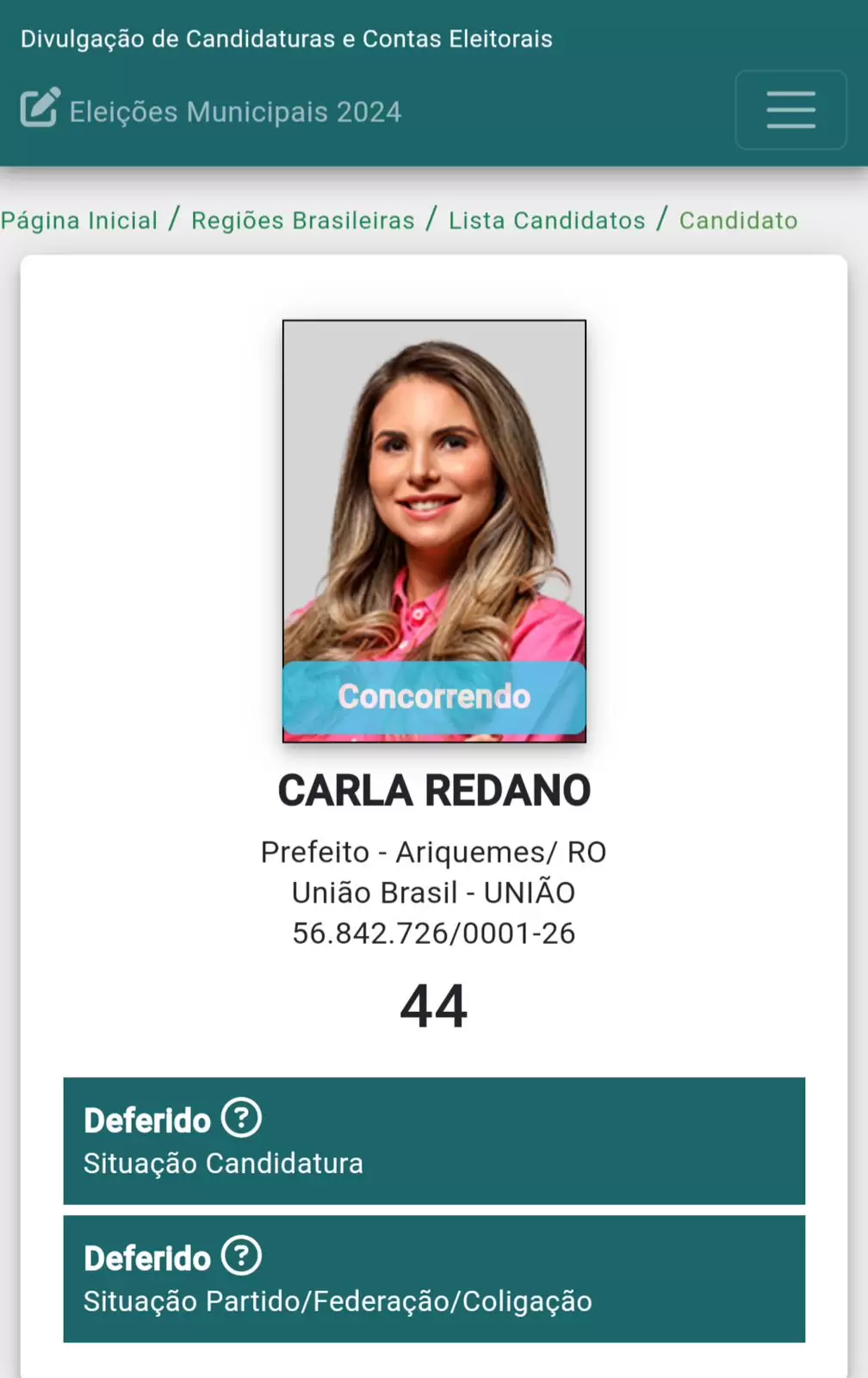Open Regiões Brasileiras breadcrumb

[x=303, y=220]
